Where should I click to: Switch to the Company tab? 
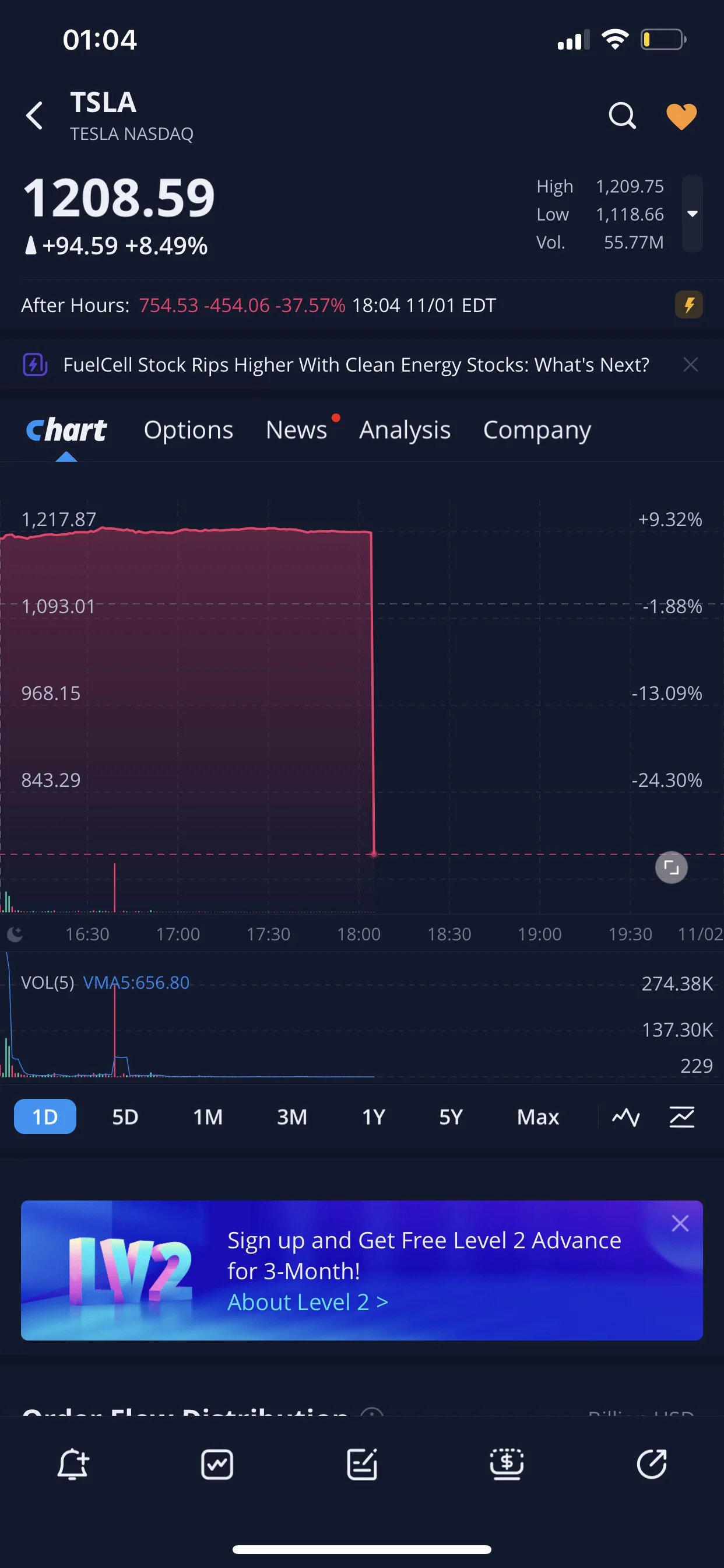coord(537,430)
